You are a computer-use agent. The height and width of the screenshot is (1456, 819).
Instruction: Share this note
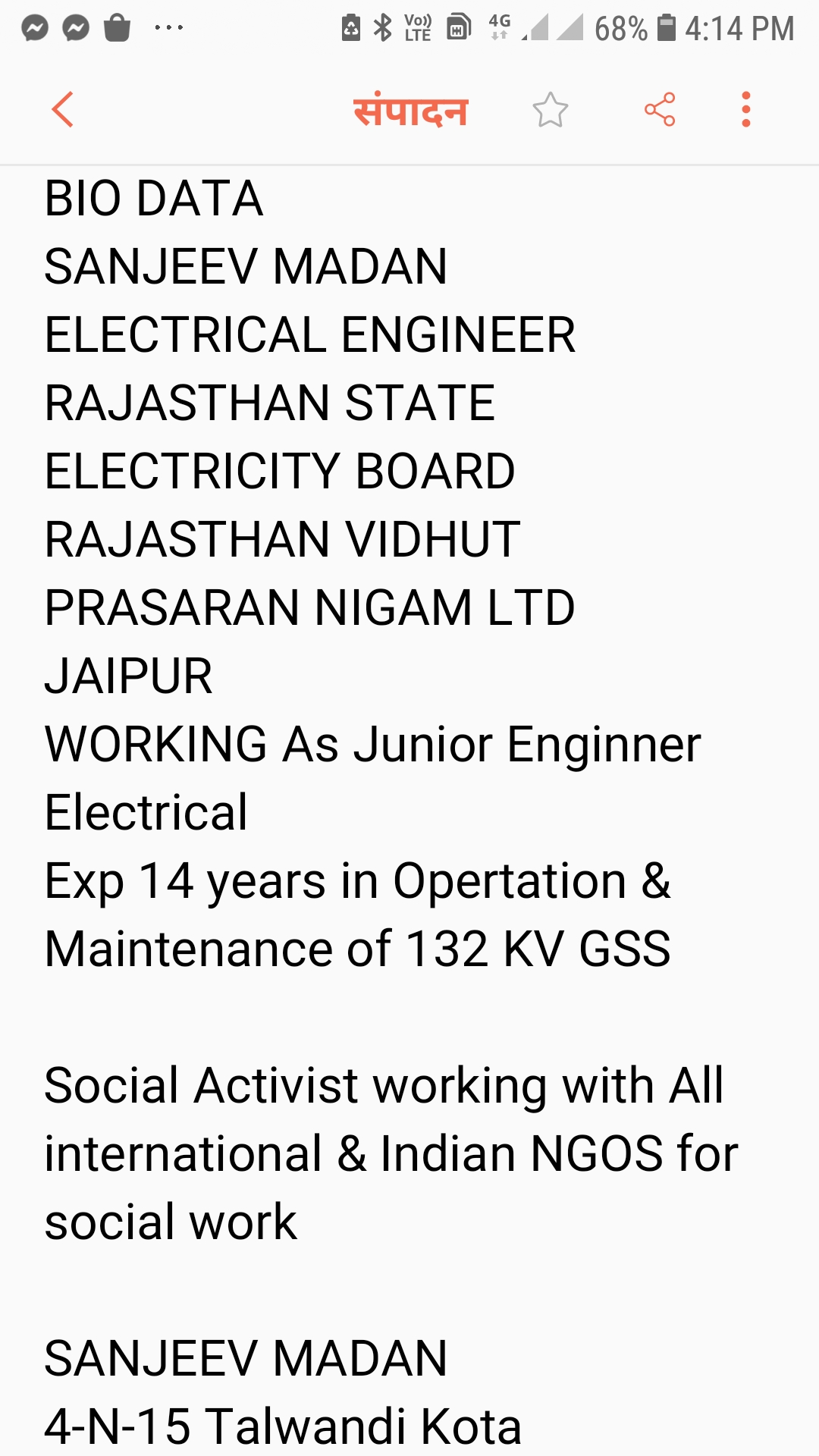pos(660,110)
